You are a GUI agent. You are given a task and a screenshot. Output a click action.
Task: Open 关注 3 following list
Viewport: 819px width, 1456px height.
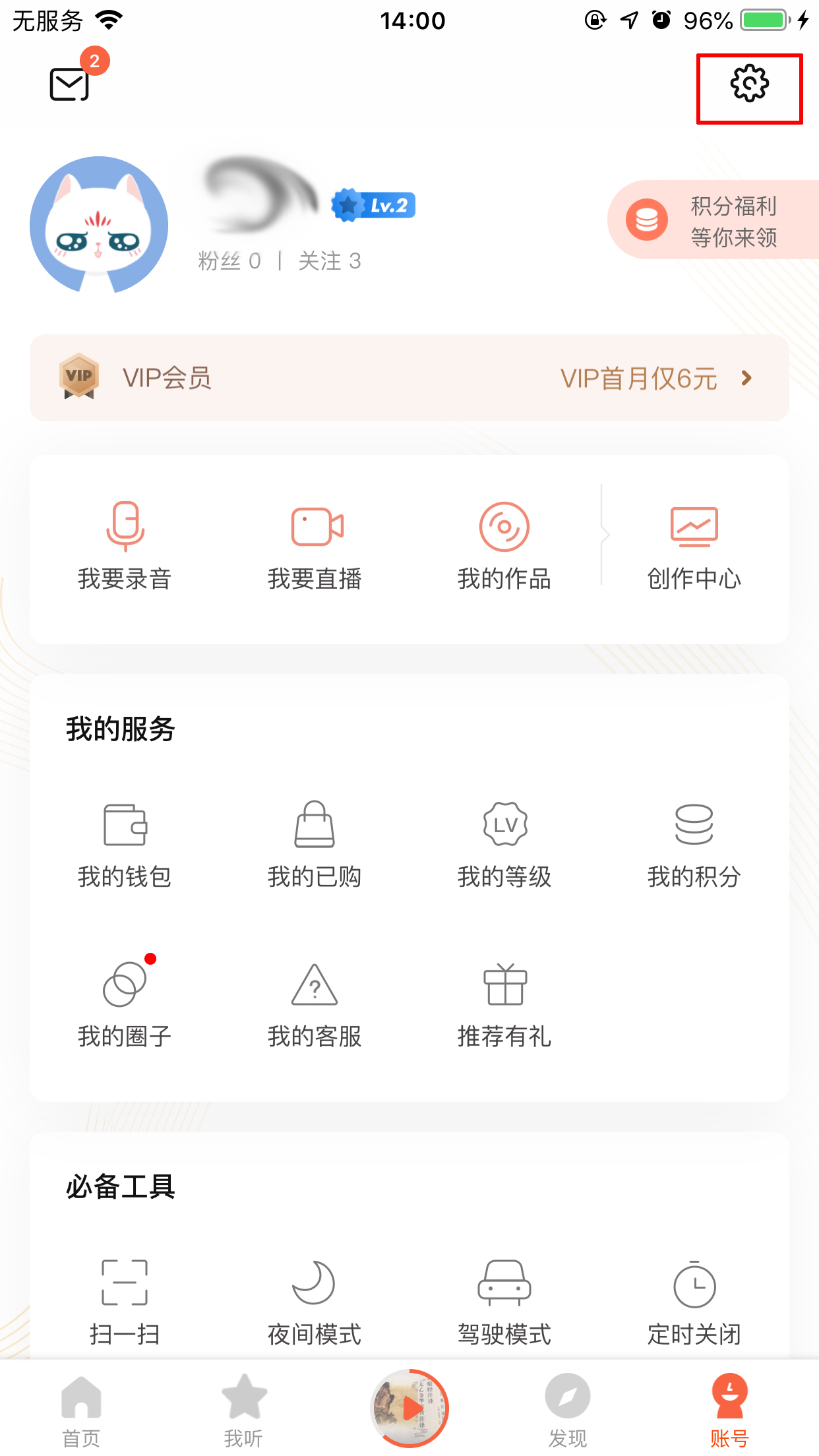click(330, 261)
